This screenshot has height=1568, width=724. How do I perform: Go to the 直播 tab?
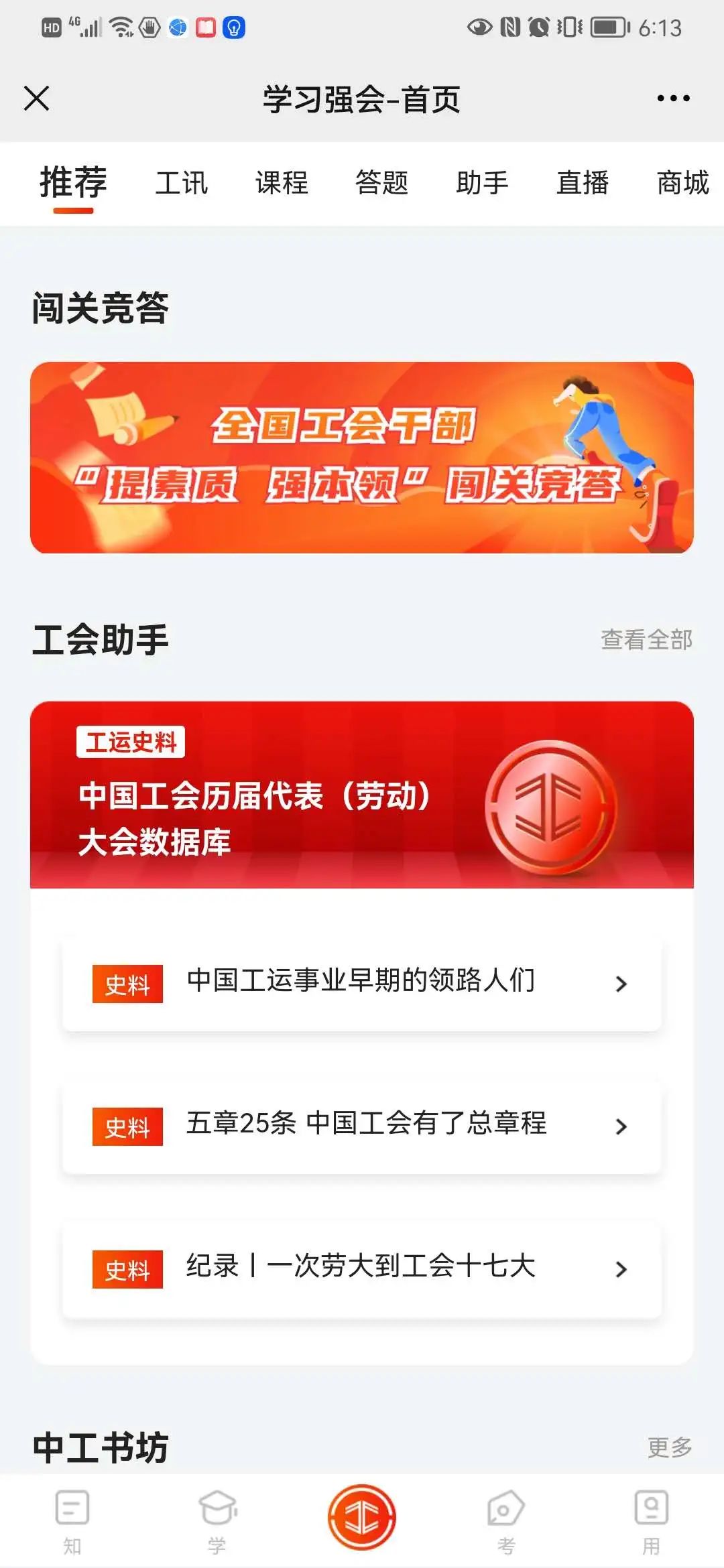coord(583,183)
